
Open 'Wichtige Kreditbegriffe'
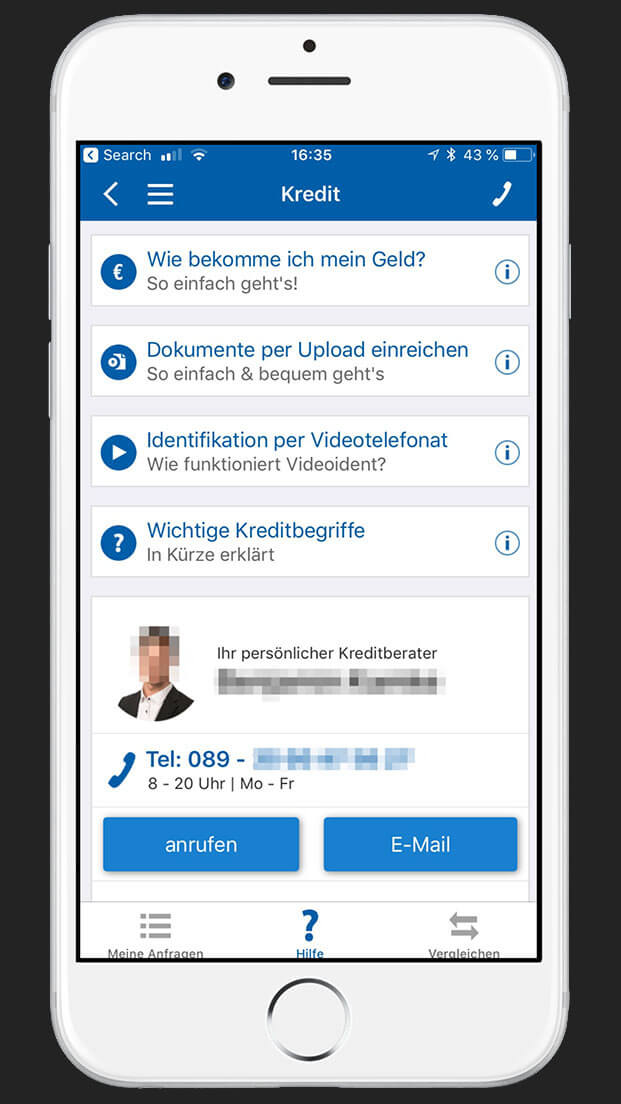pyautogui.click(x=256, y=541)
